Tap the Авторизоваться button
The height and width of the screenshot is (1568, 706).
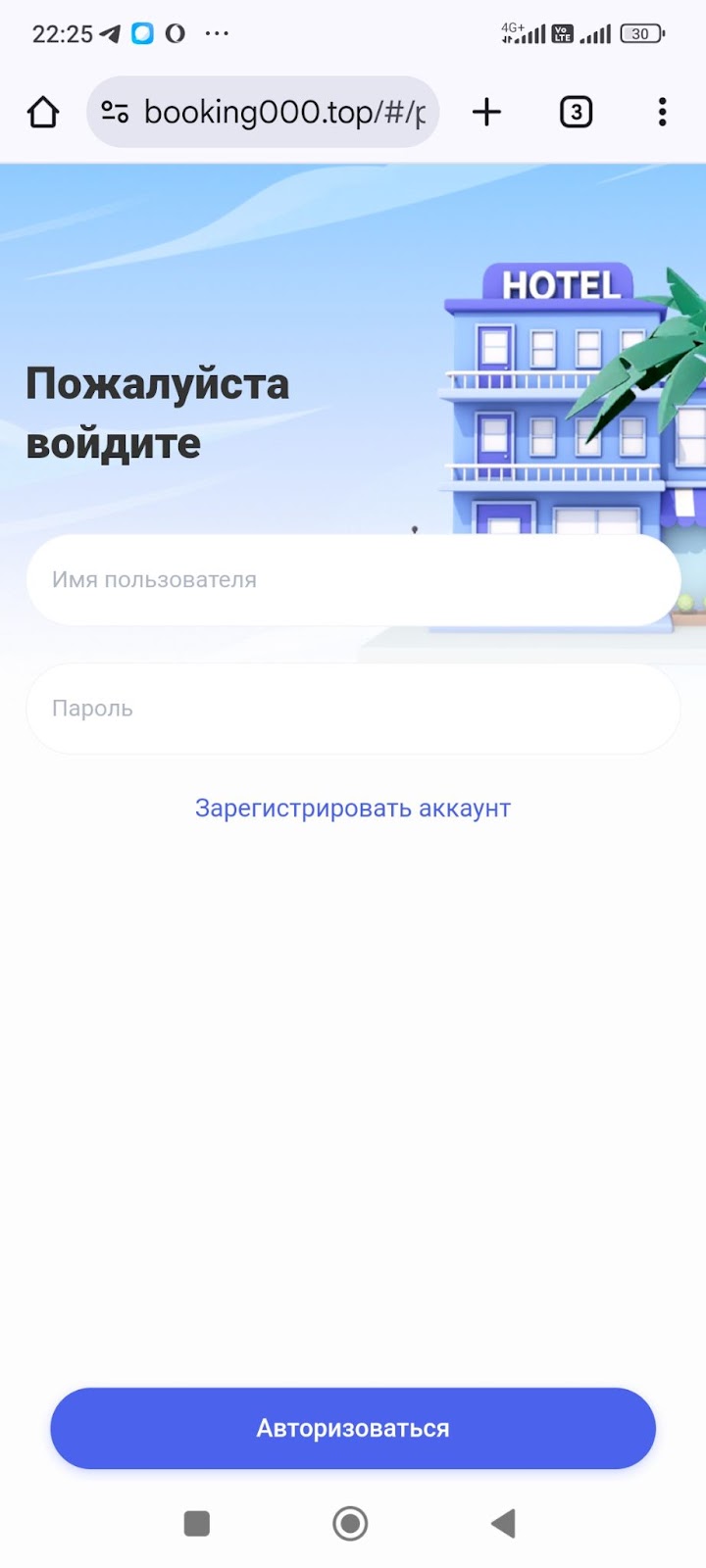(x=353, y=1428)
